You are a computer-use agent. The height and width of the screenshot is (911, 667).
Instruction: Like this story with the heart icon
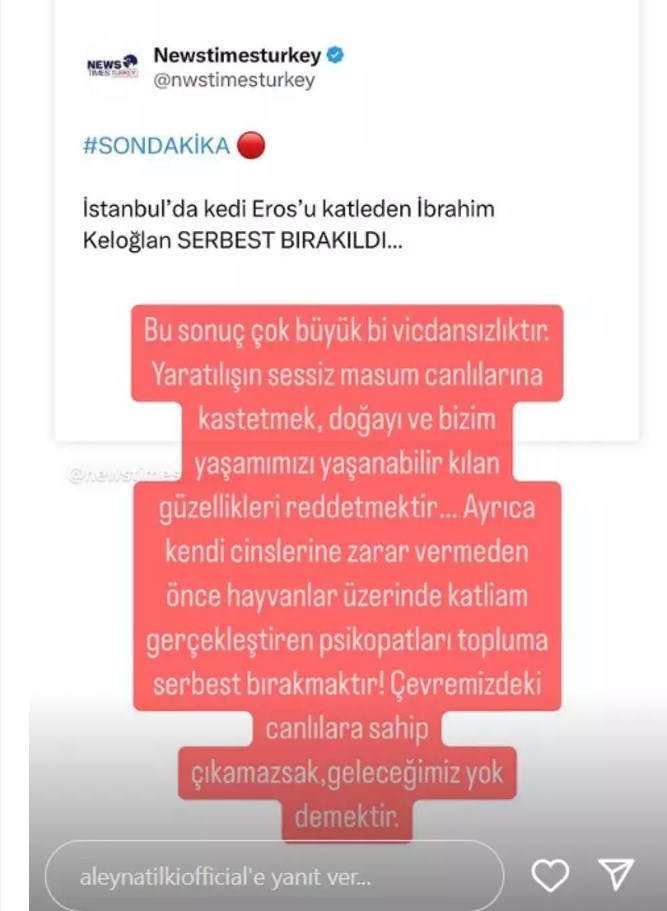point(550,877)
